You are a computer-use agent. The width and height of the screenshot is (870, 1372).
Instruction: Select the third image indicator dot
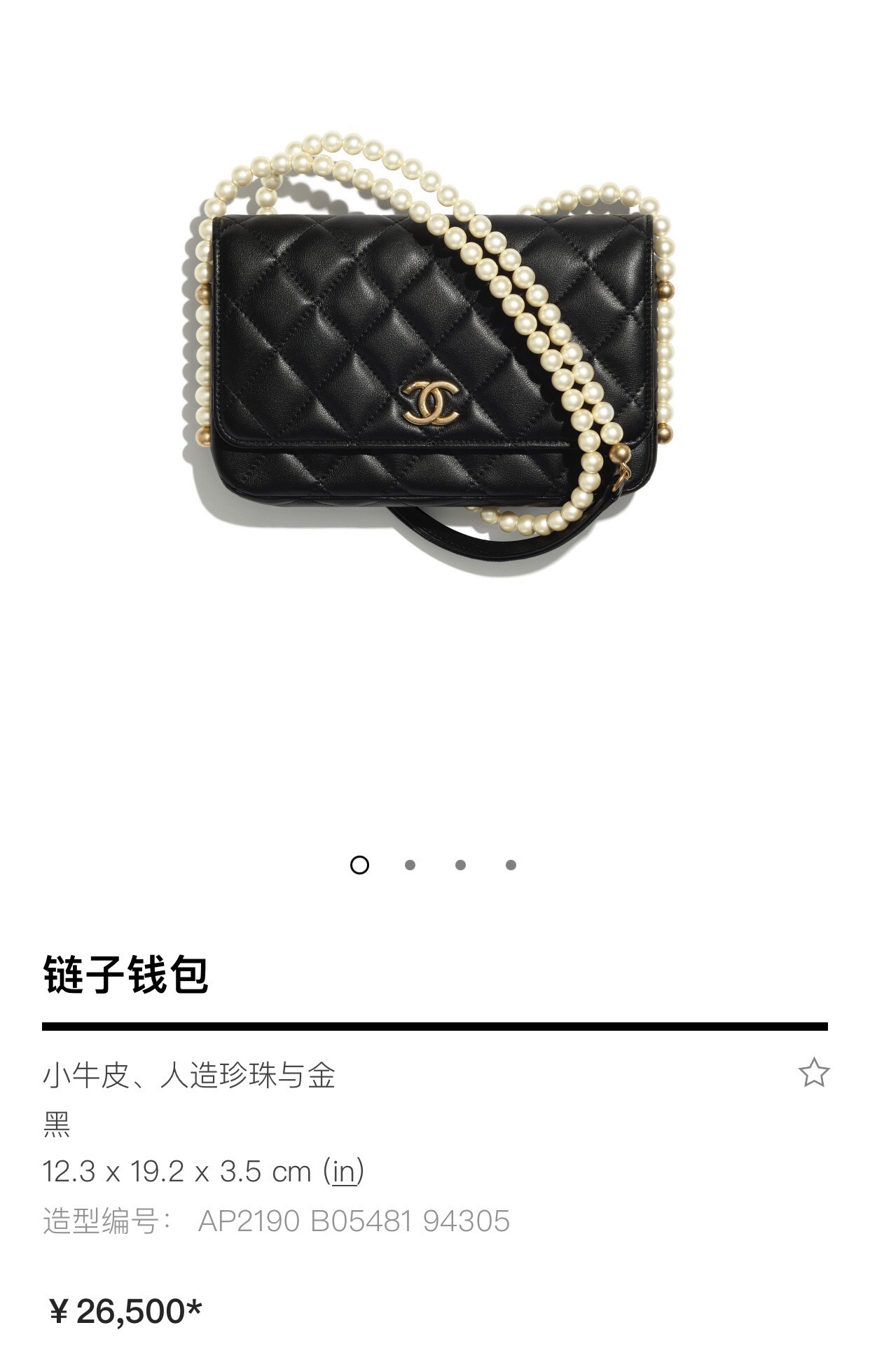(460, 865)
